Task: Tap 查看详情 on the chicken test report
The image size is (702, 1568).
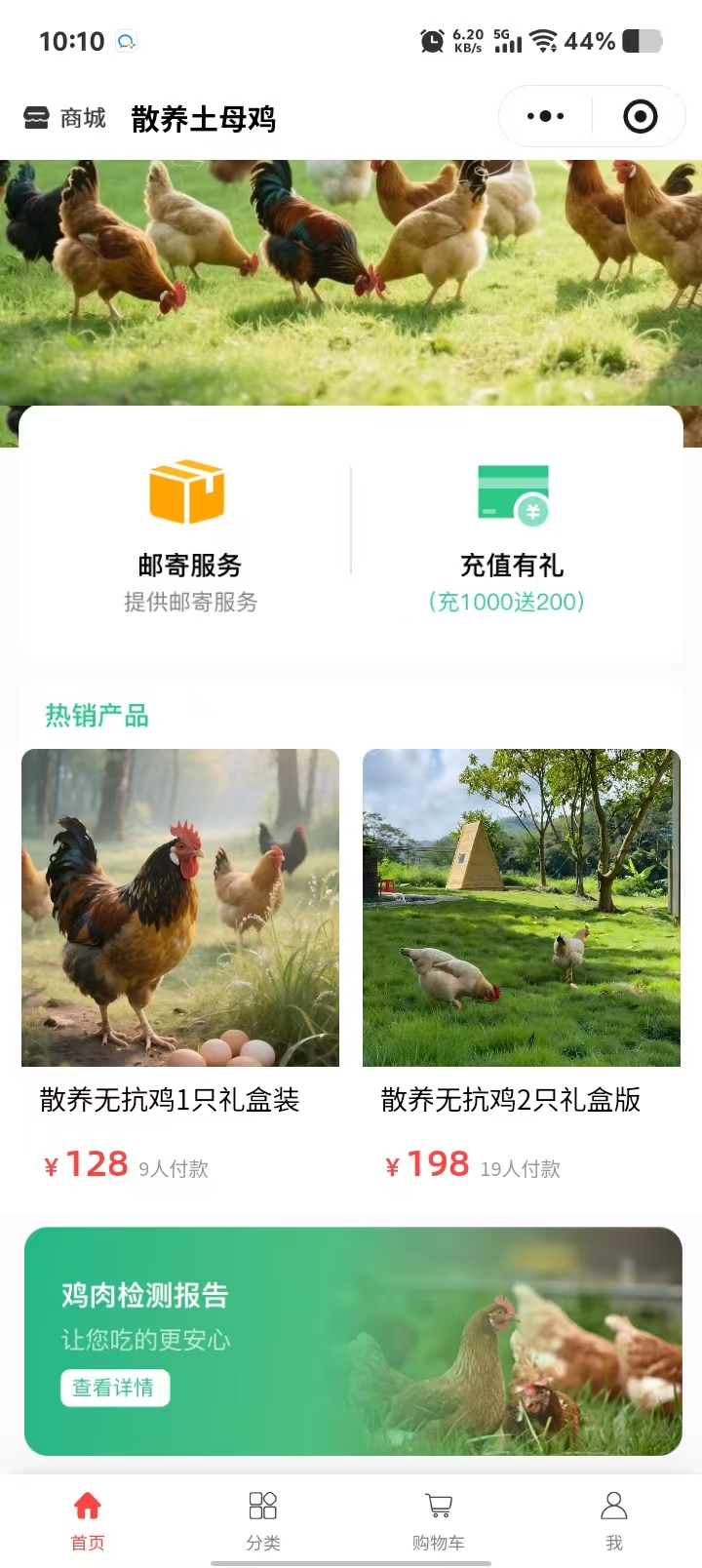Action: 115,1388
